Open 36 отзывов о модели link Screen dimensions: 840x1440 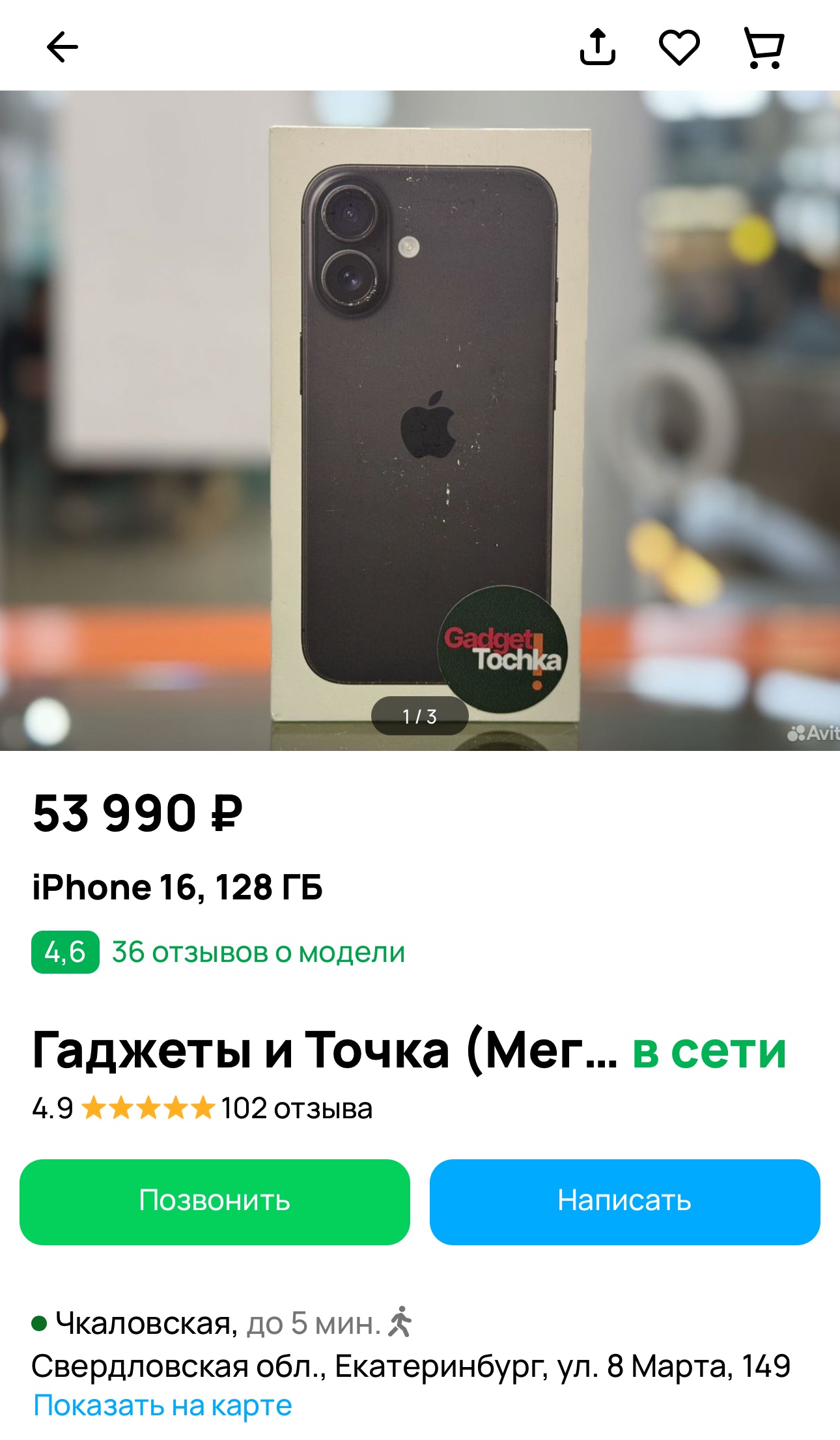pos(259,952)
